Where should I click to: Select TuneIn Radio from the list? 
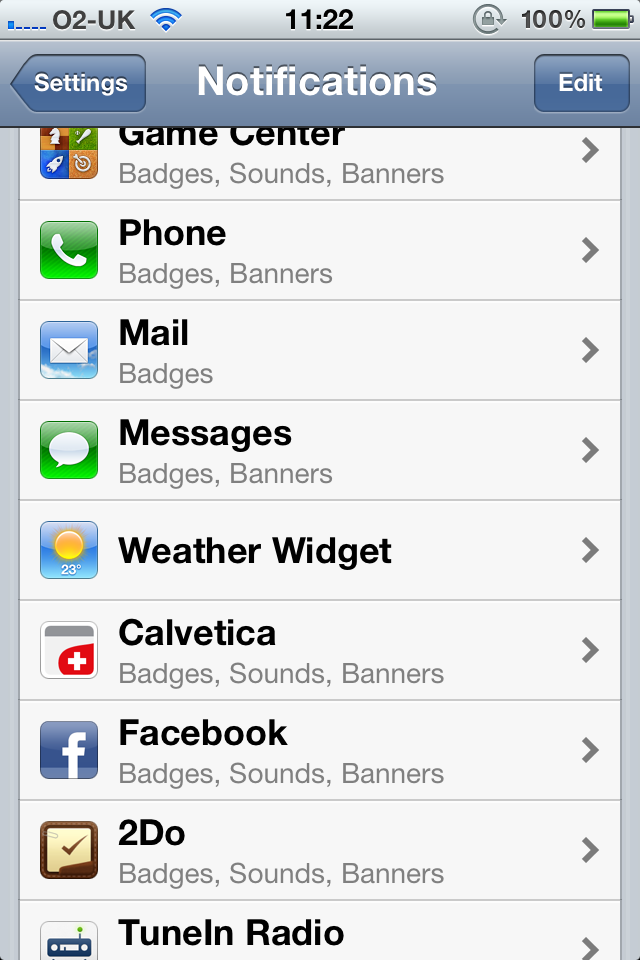320,935
